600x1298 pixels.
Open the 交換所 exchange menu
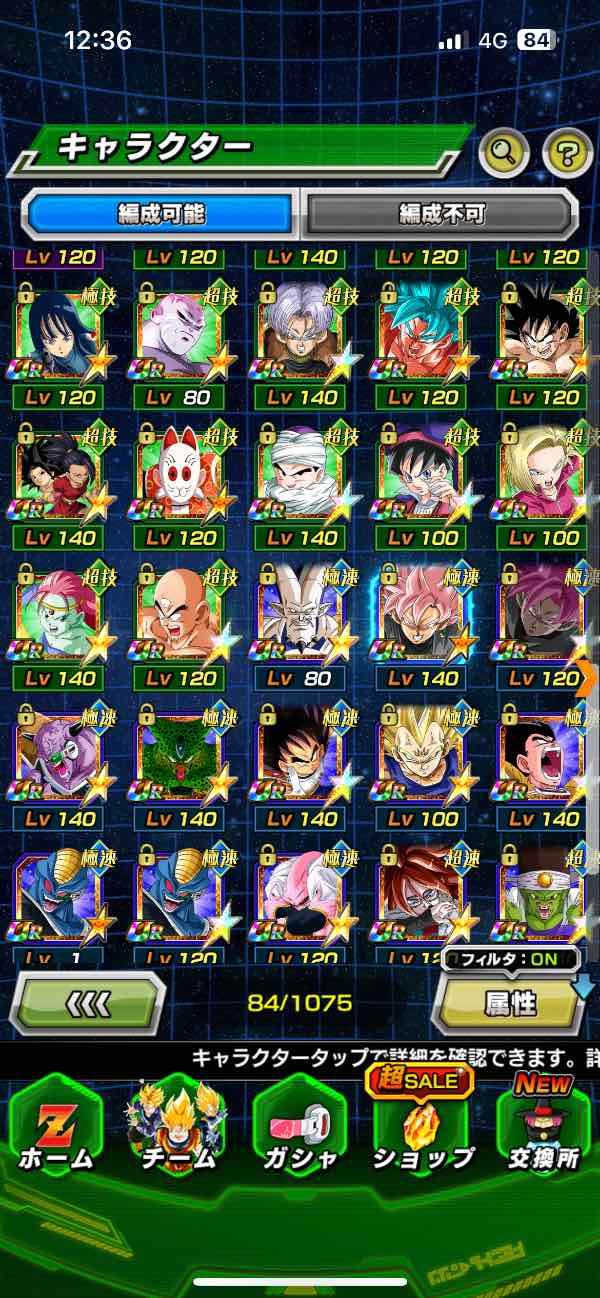click(543, 1125)
